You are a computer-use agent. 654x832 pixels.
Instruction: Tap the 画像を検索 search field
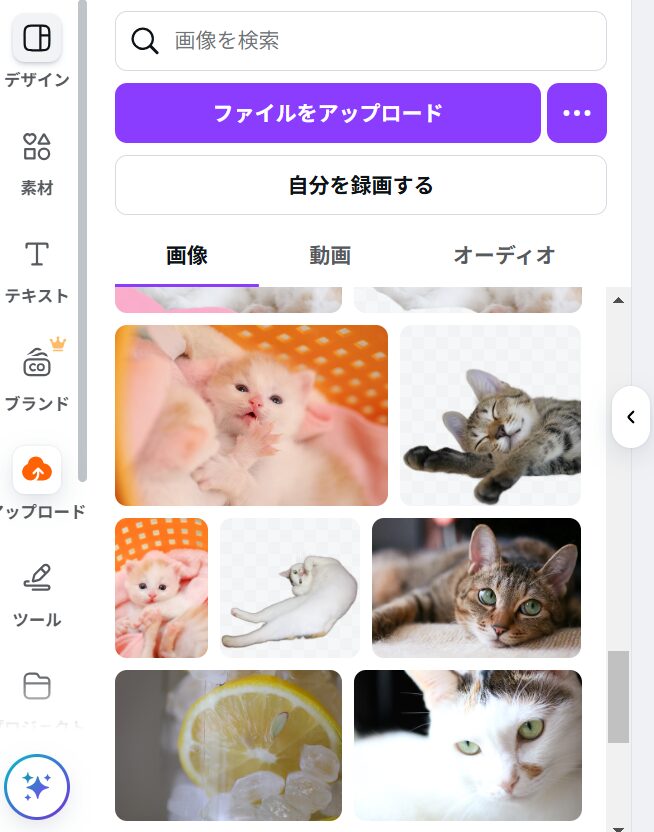click(360, 41)
